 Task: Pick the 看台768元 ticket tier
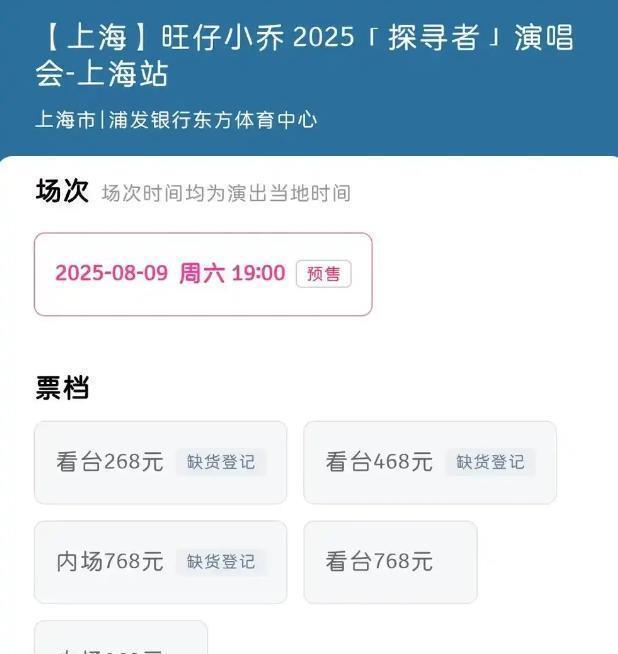pyautogui.click(x=390, y=562)
